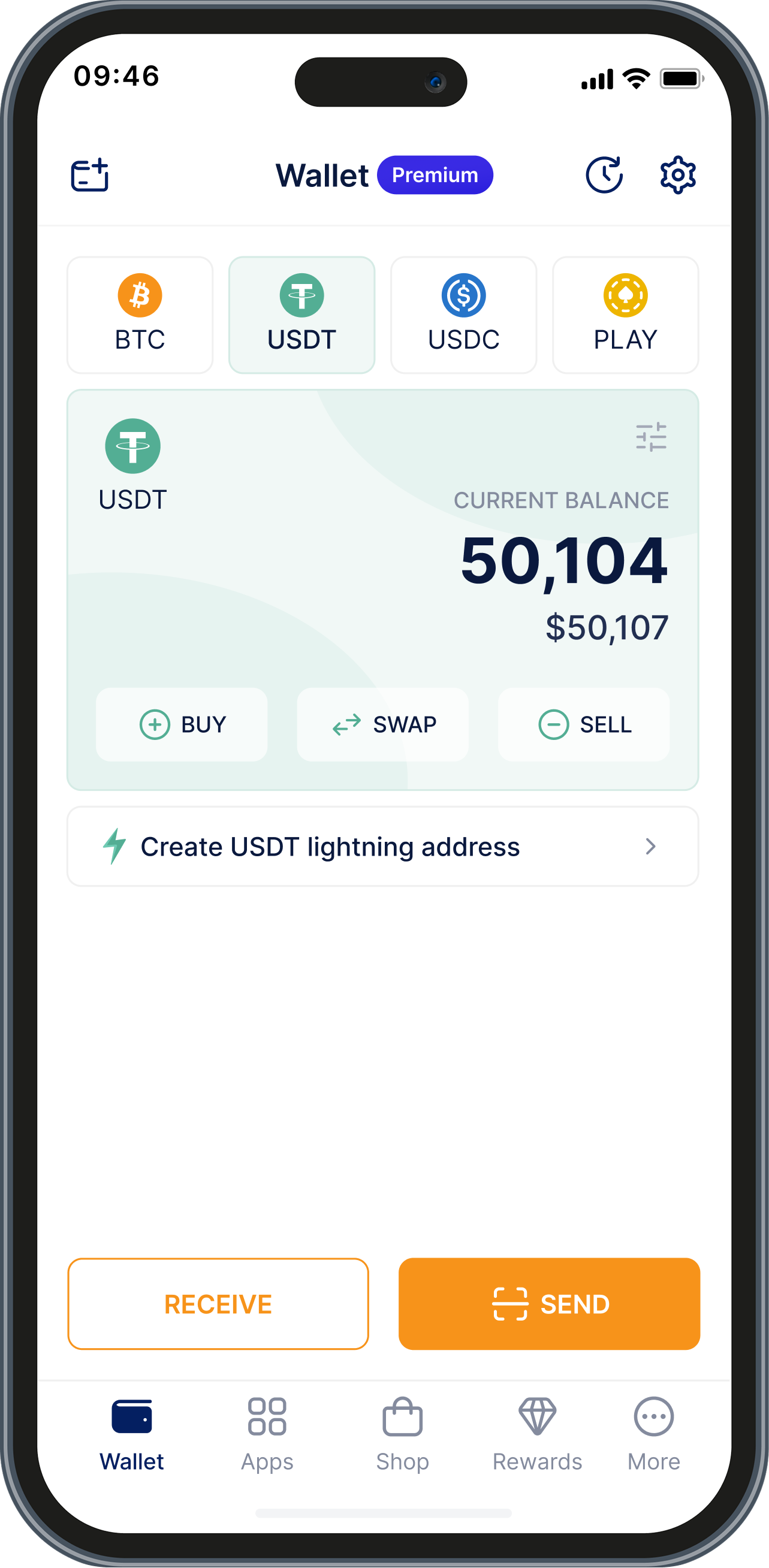Switch to the USDC currency chip
Image resolution: width=769 pixels, height=1568 pixels.
pos(463,315)
